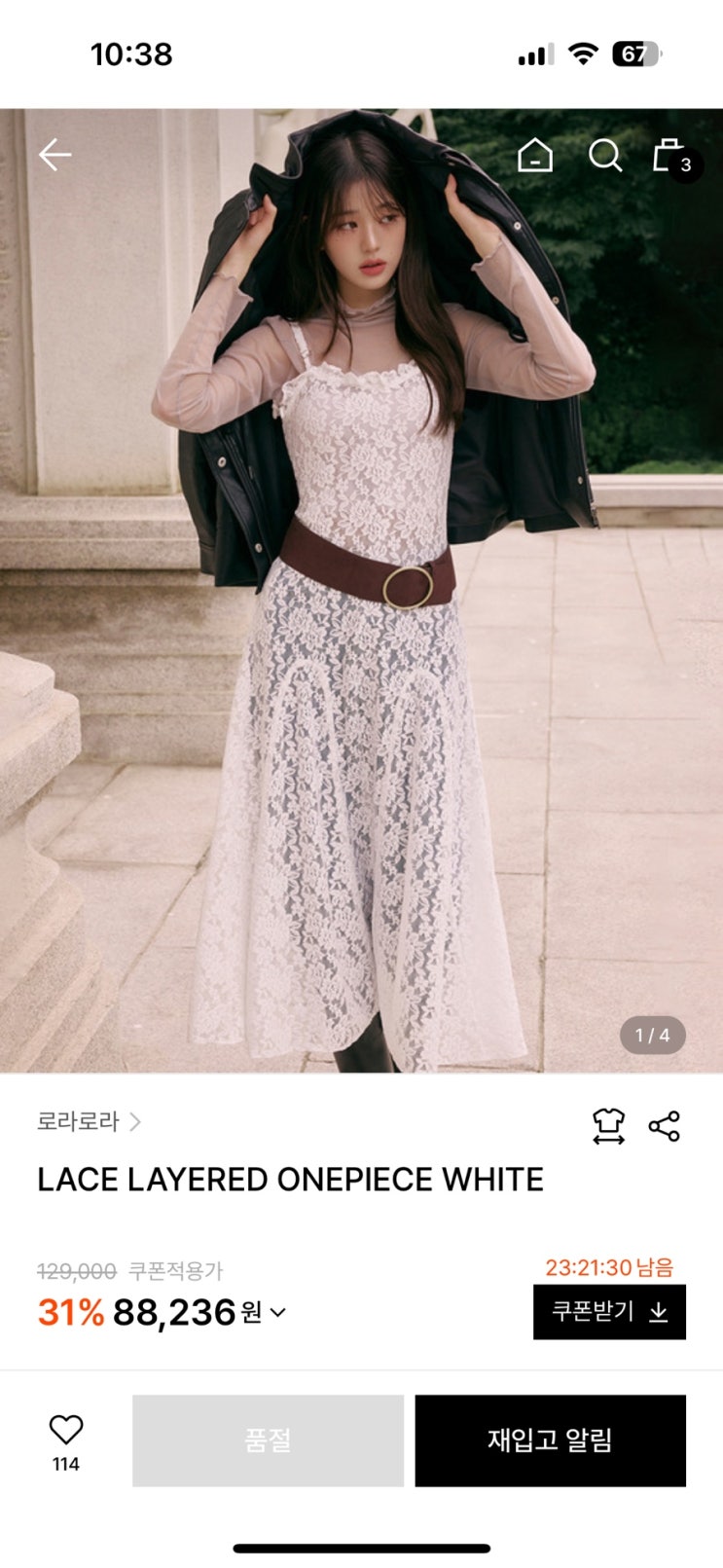Open the shopping bag with 3 items
Screen dimensions: 723x1568
tap(671, 157)
